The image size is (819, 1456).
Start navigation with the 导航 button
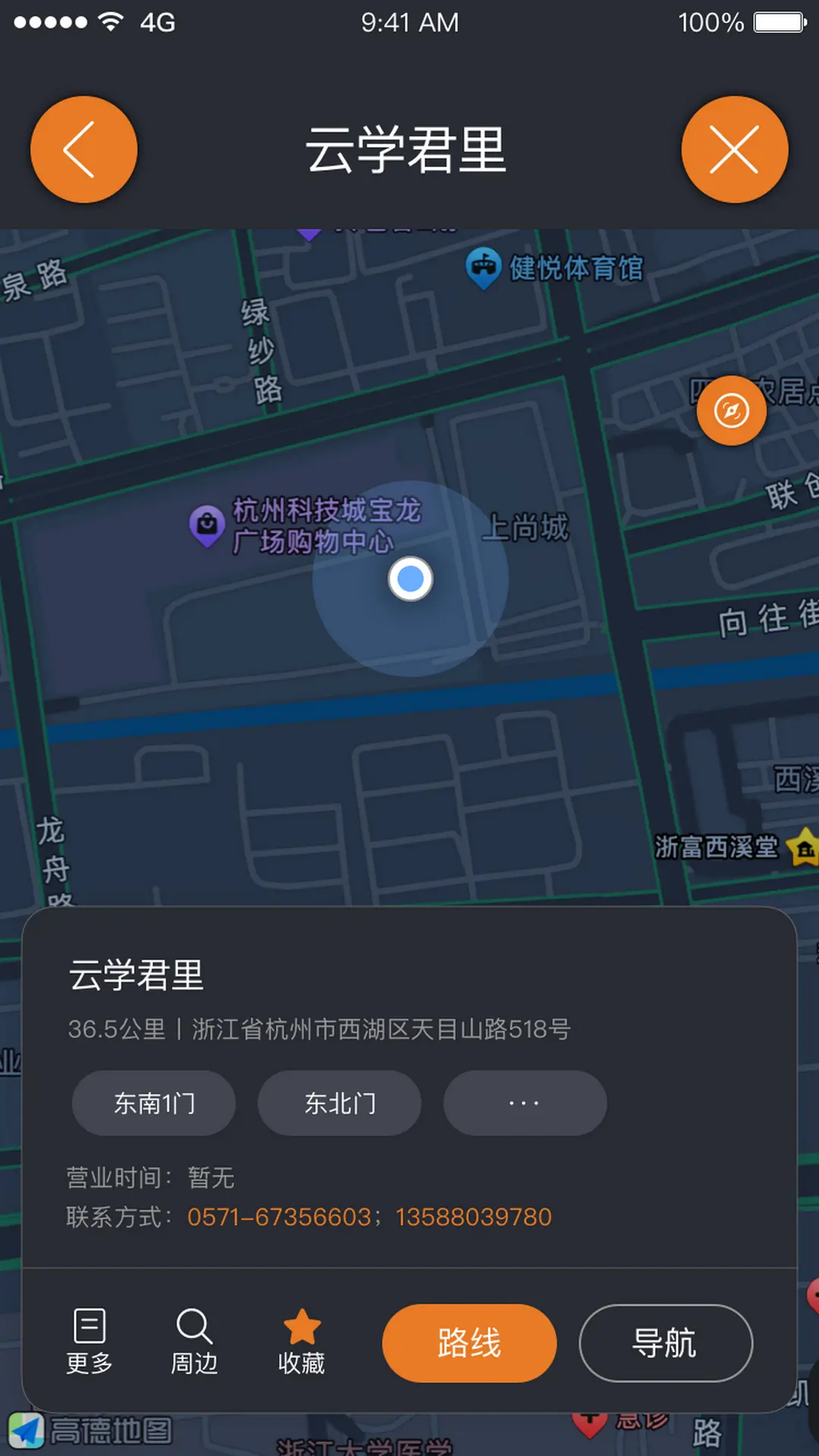click(x=665, y=1342)
